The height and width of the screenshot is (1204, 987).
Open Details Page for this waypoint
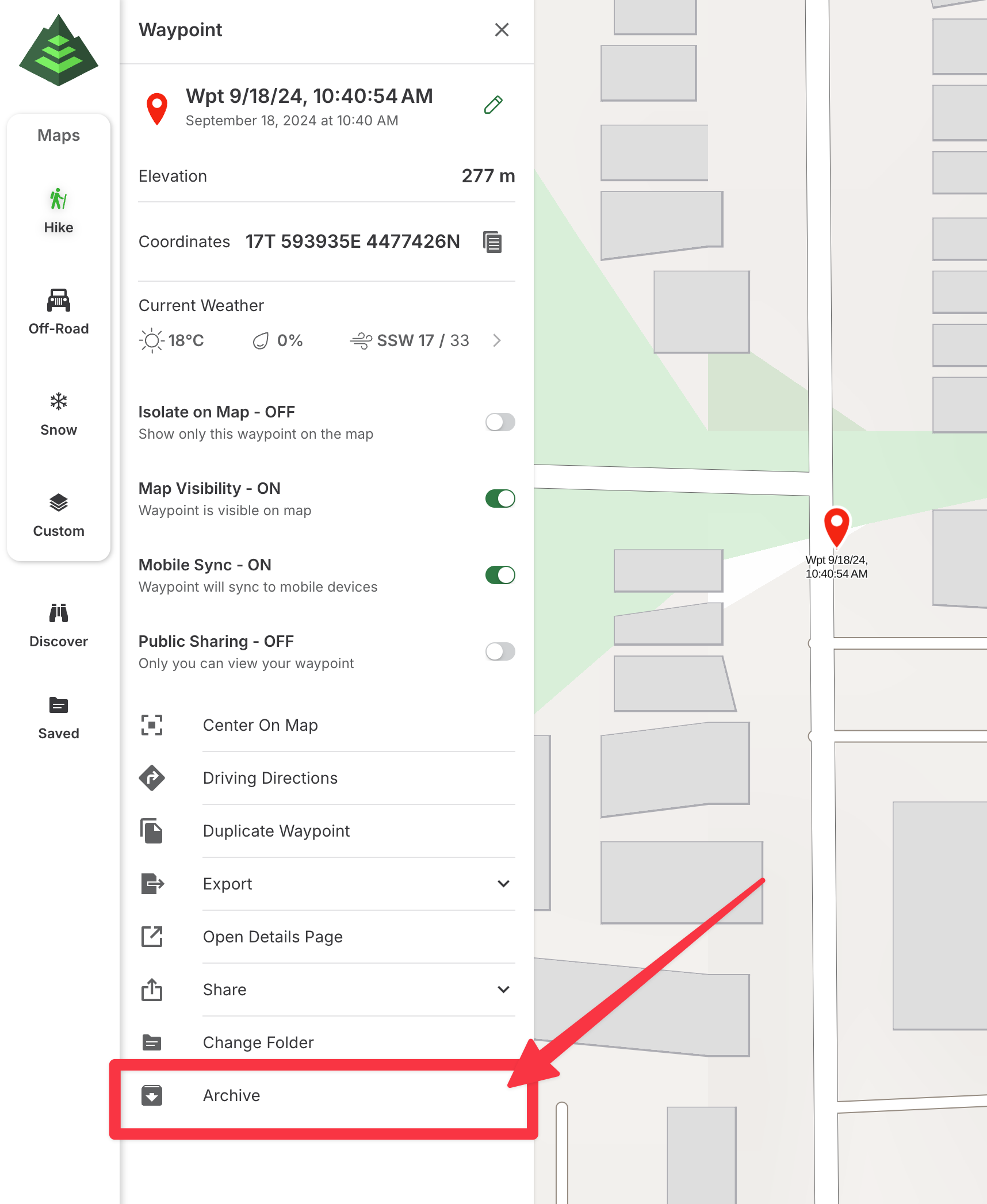[x=273, y=937]
